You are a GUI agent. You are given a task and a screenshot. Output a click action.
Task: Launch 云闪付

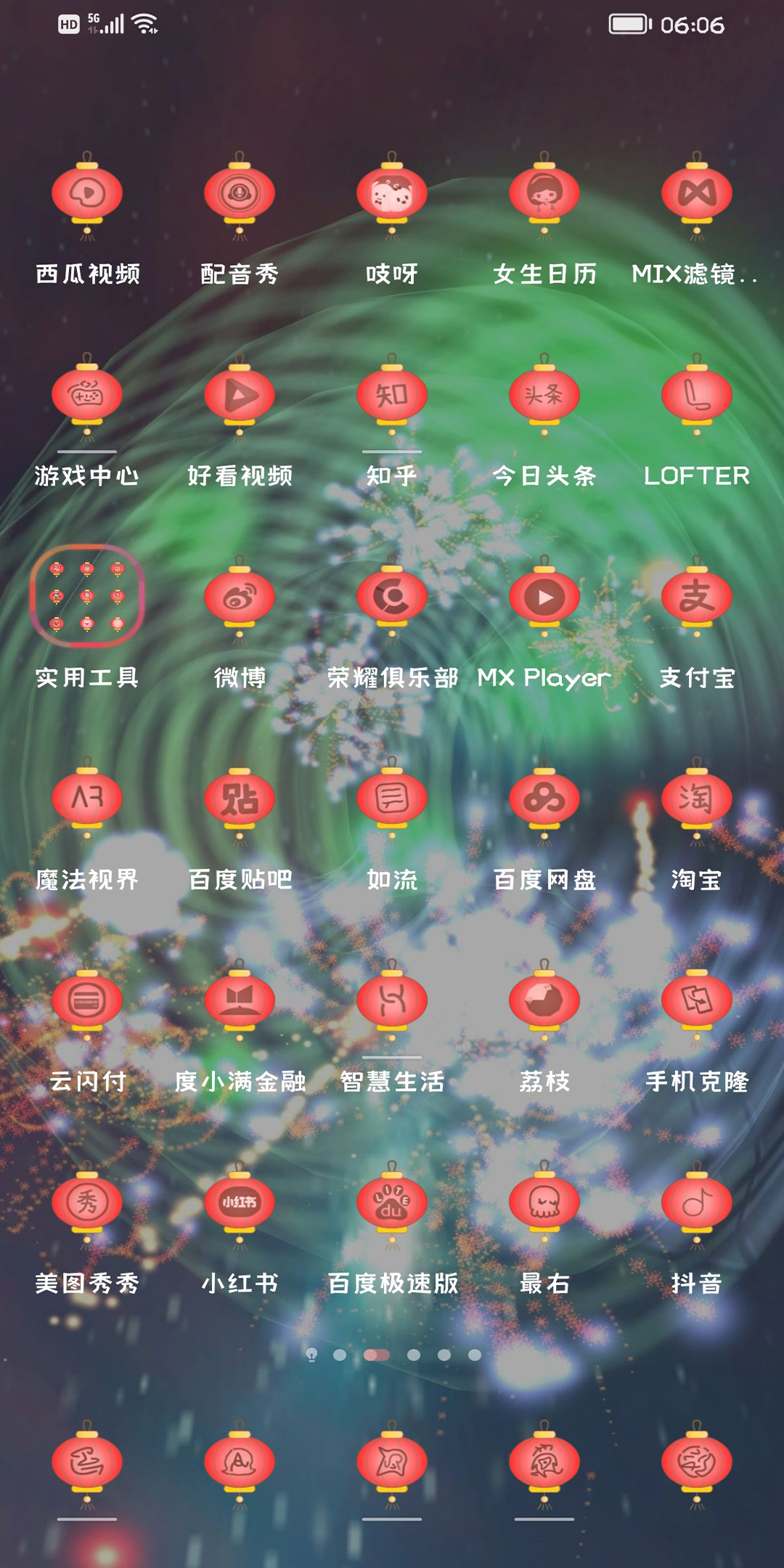pos(87,1002)
